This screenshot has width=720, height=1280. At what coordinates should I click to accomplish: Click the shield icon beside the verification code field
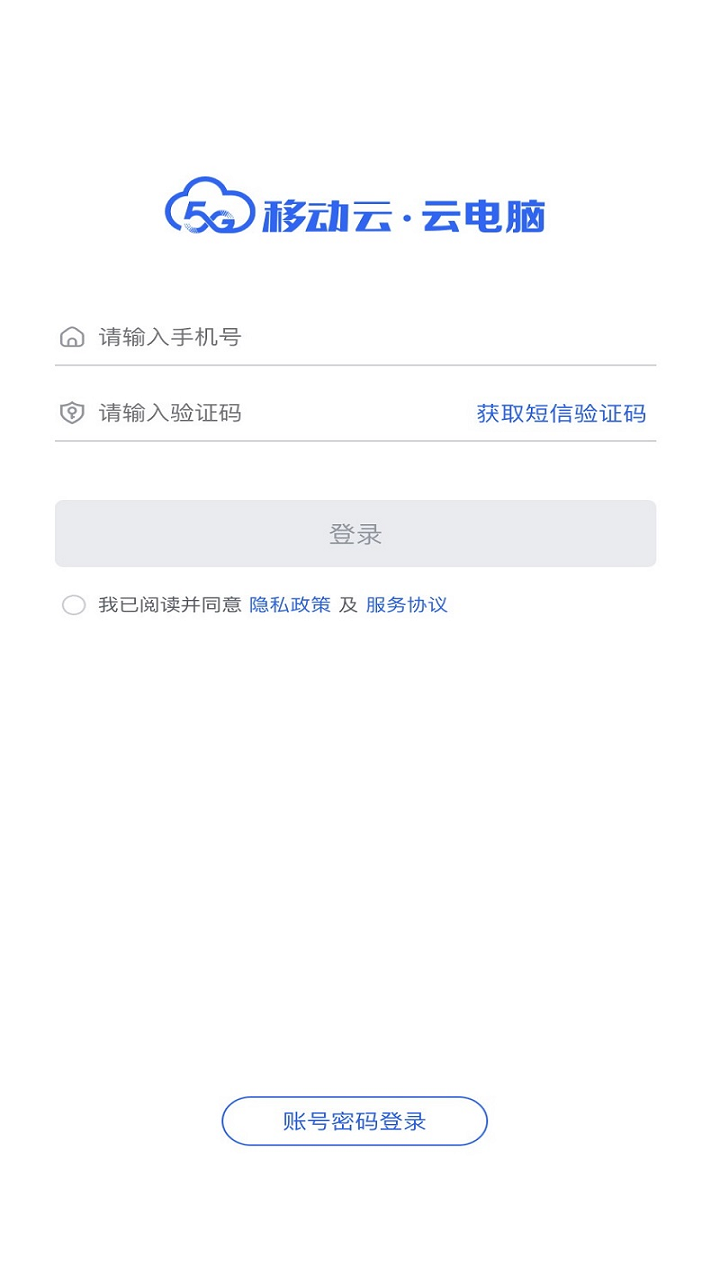click(x=71, y=413)
